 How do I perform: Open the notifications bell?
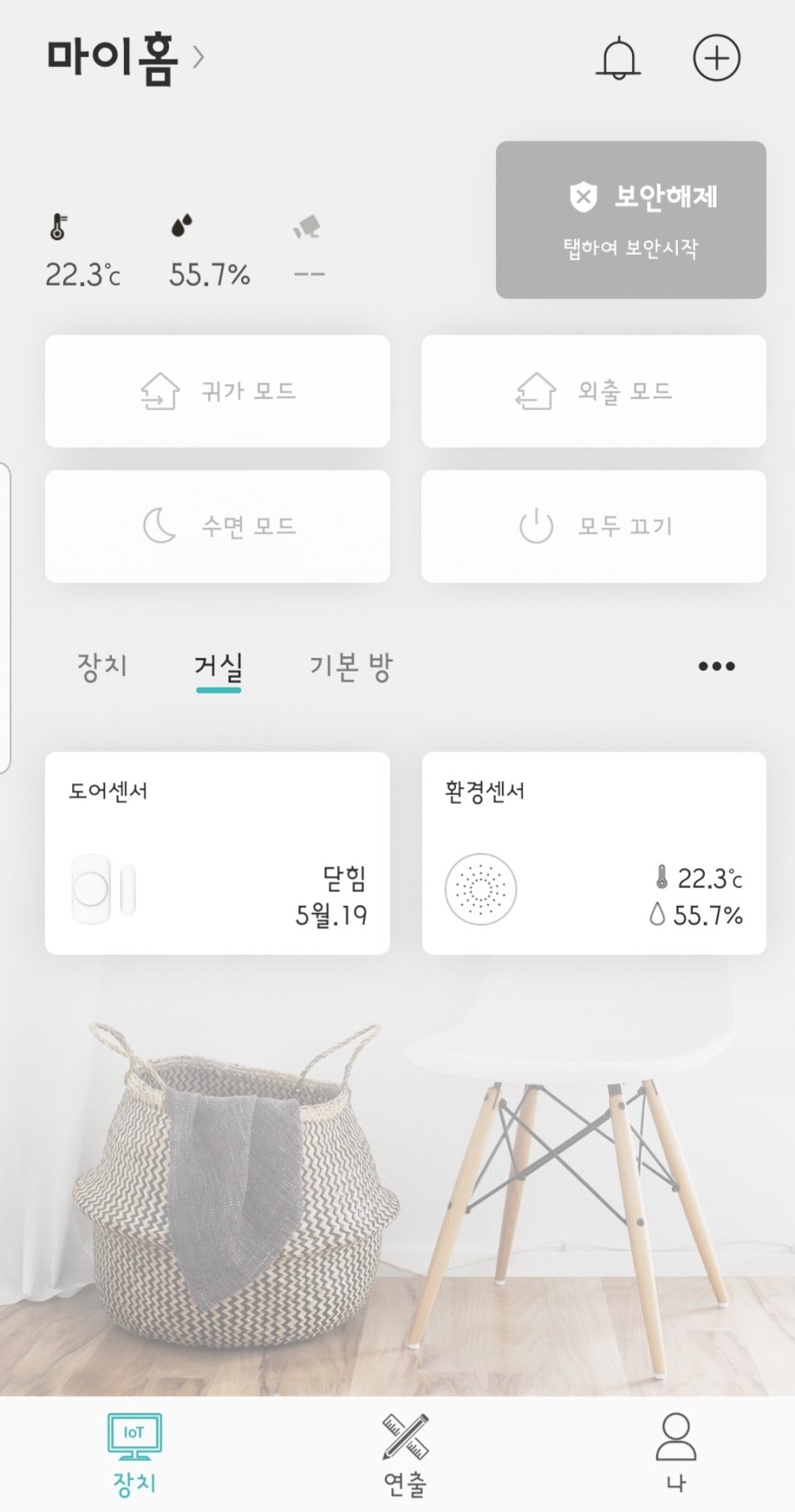point(617,59)
